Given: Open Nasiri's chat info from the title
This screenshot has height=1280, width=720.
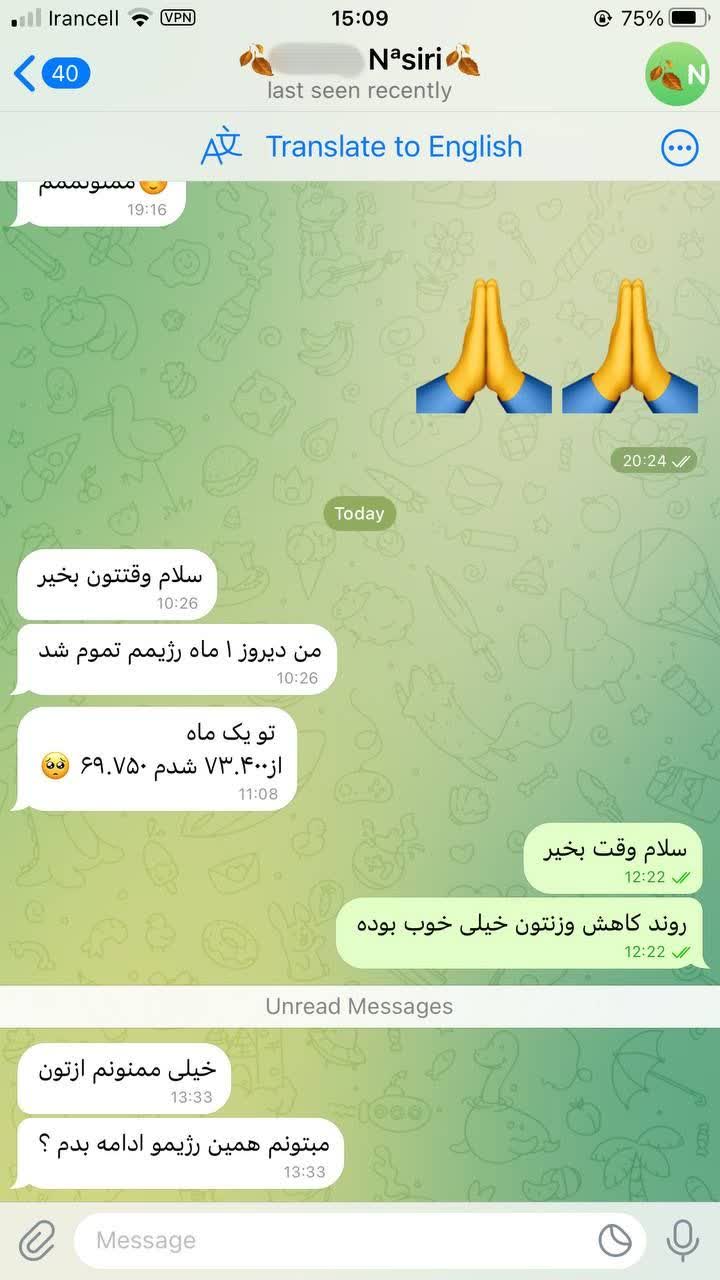Looking at the screenshot, I should [x=359, y=73].
